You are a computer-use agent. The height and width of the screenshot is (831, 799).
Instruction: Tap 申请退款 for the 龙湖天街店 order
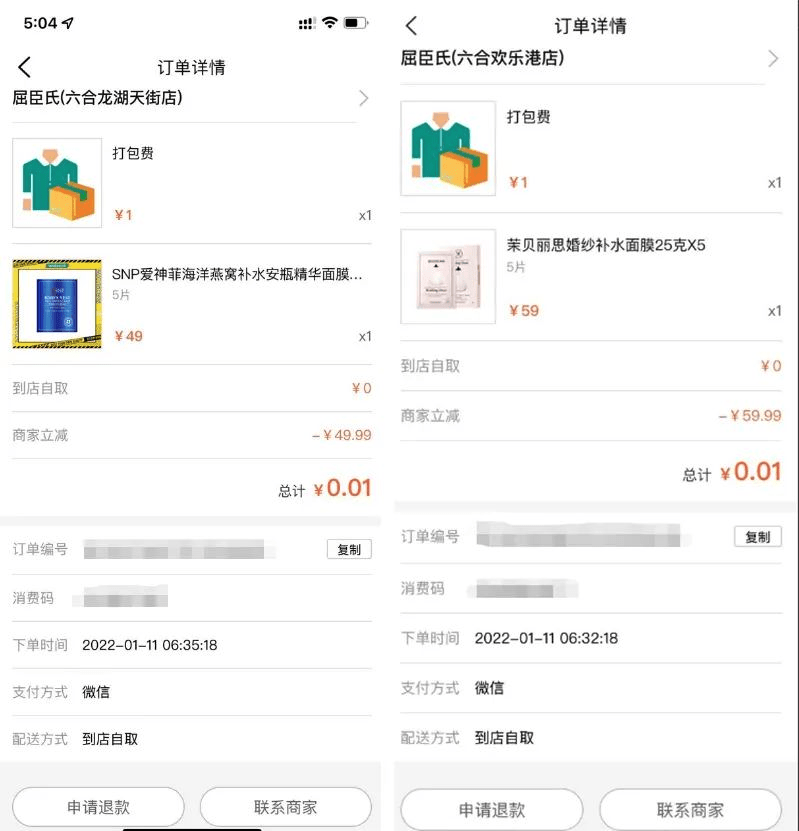pyautogui.click(x=98, y=807)
